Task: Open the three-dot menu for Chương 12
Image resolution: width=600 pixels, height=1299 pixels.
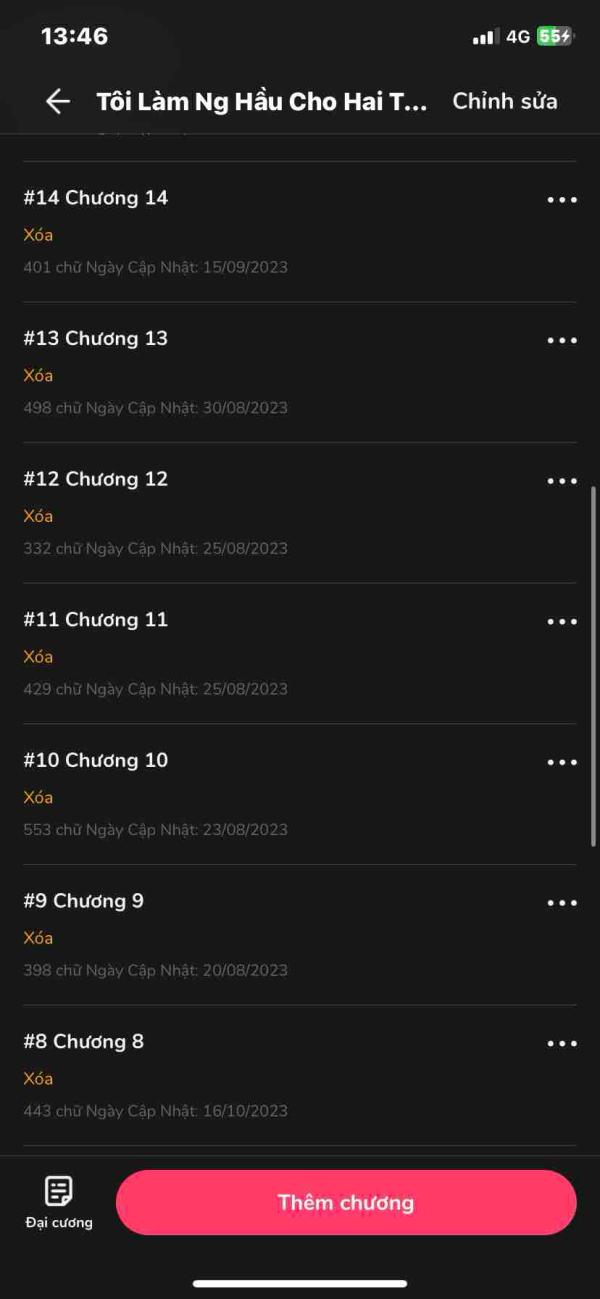Action: [562, 481]
